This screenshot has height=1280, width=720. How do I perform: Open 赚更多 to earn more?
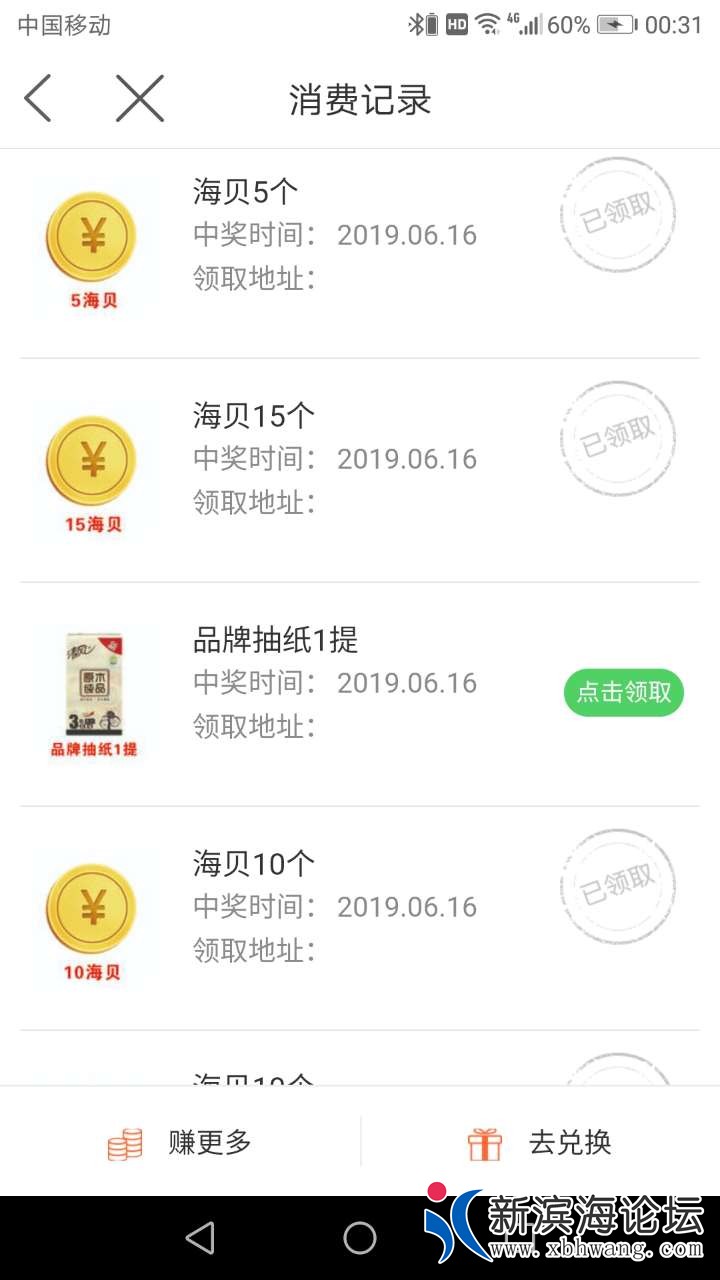point(180,1142)
